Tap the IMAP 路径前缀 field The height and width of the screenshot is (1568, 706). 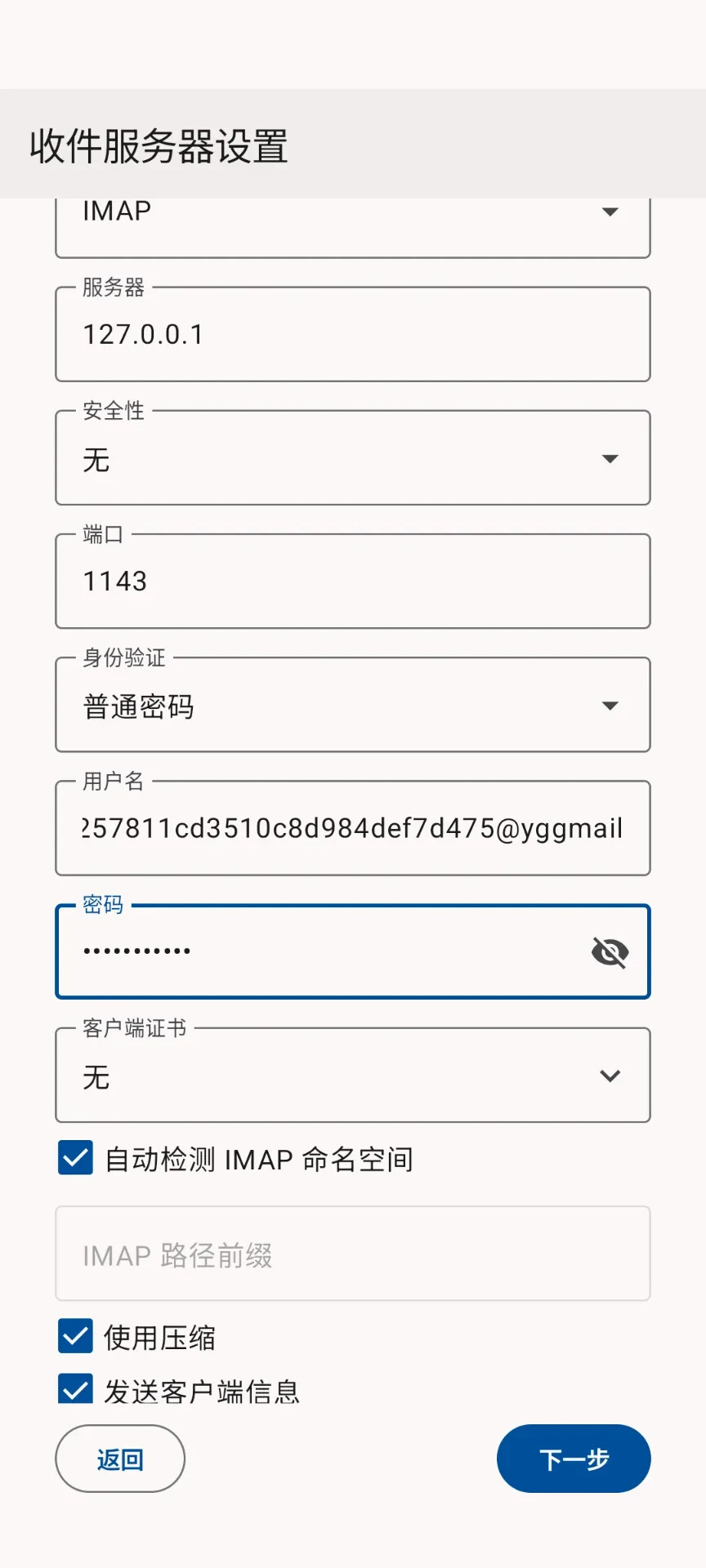point(351,1254)
